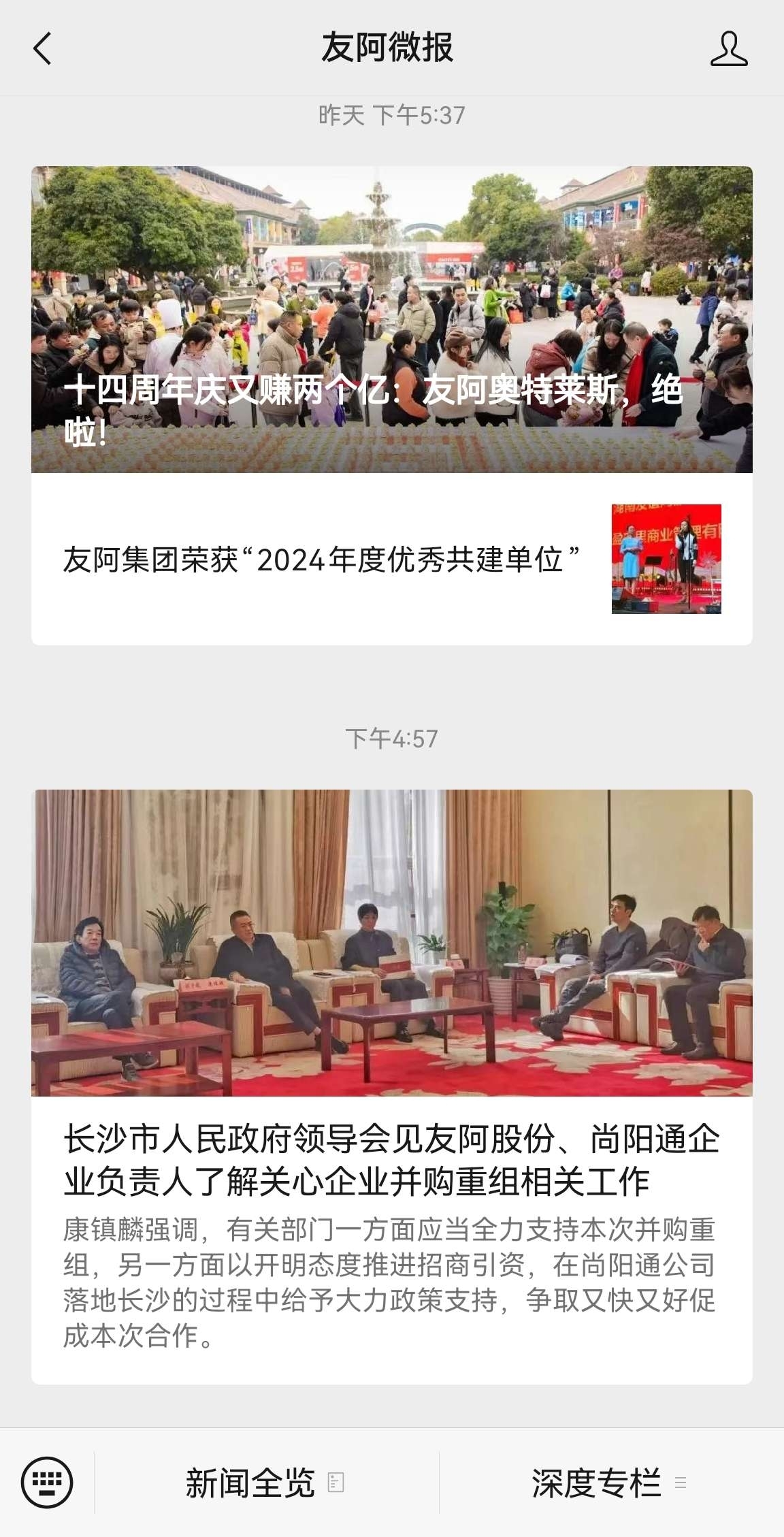Viewport: 784px width, 1537px height.
Task: Open the account profile icon
Action: (x=729, y=48)
